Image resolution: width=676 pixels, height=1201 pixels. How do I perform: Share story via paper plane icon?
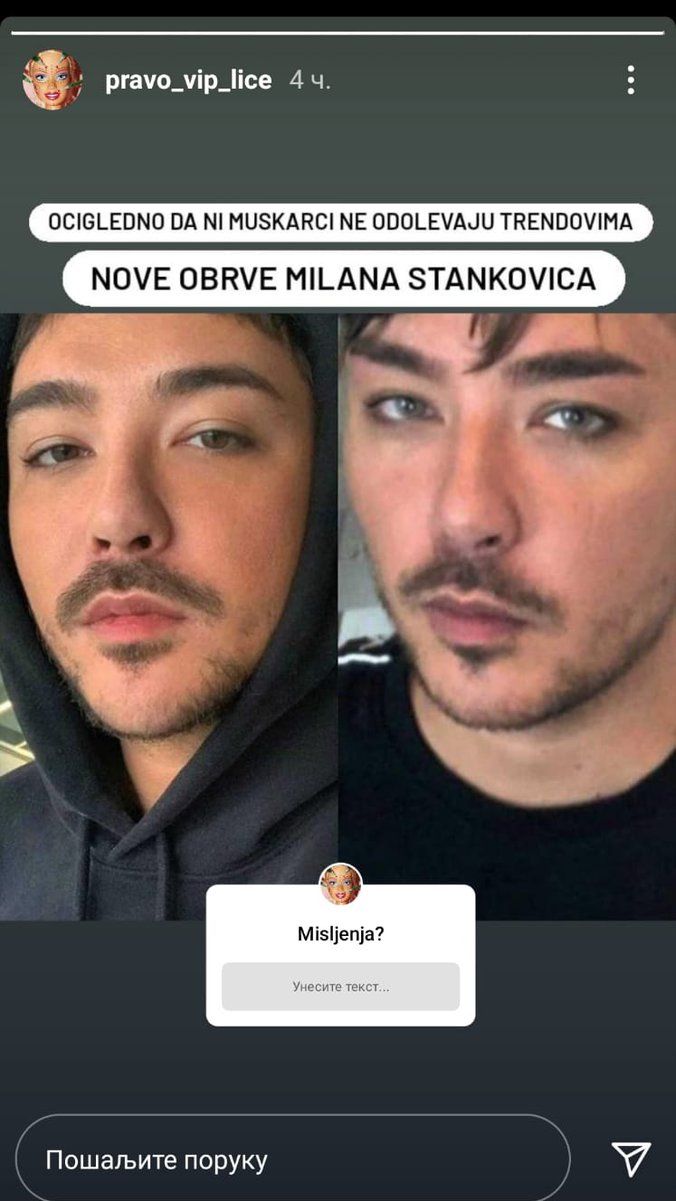tap(630, 1159)
